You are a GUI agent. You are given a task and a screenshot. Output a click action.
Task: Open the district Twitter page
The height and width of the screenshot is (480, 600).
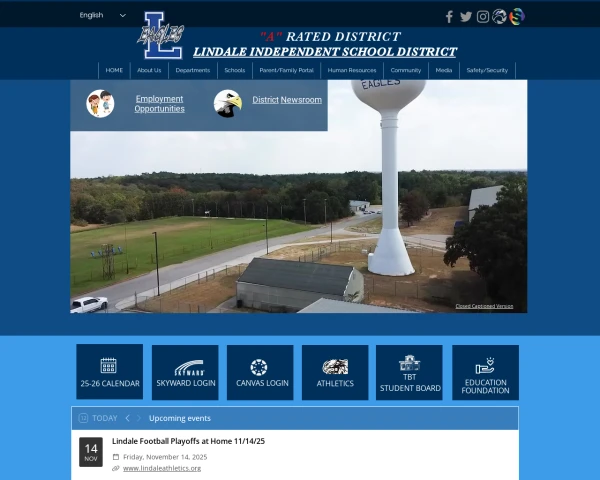click(x=466, y=16)
